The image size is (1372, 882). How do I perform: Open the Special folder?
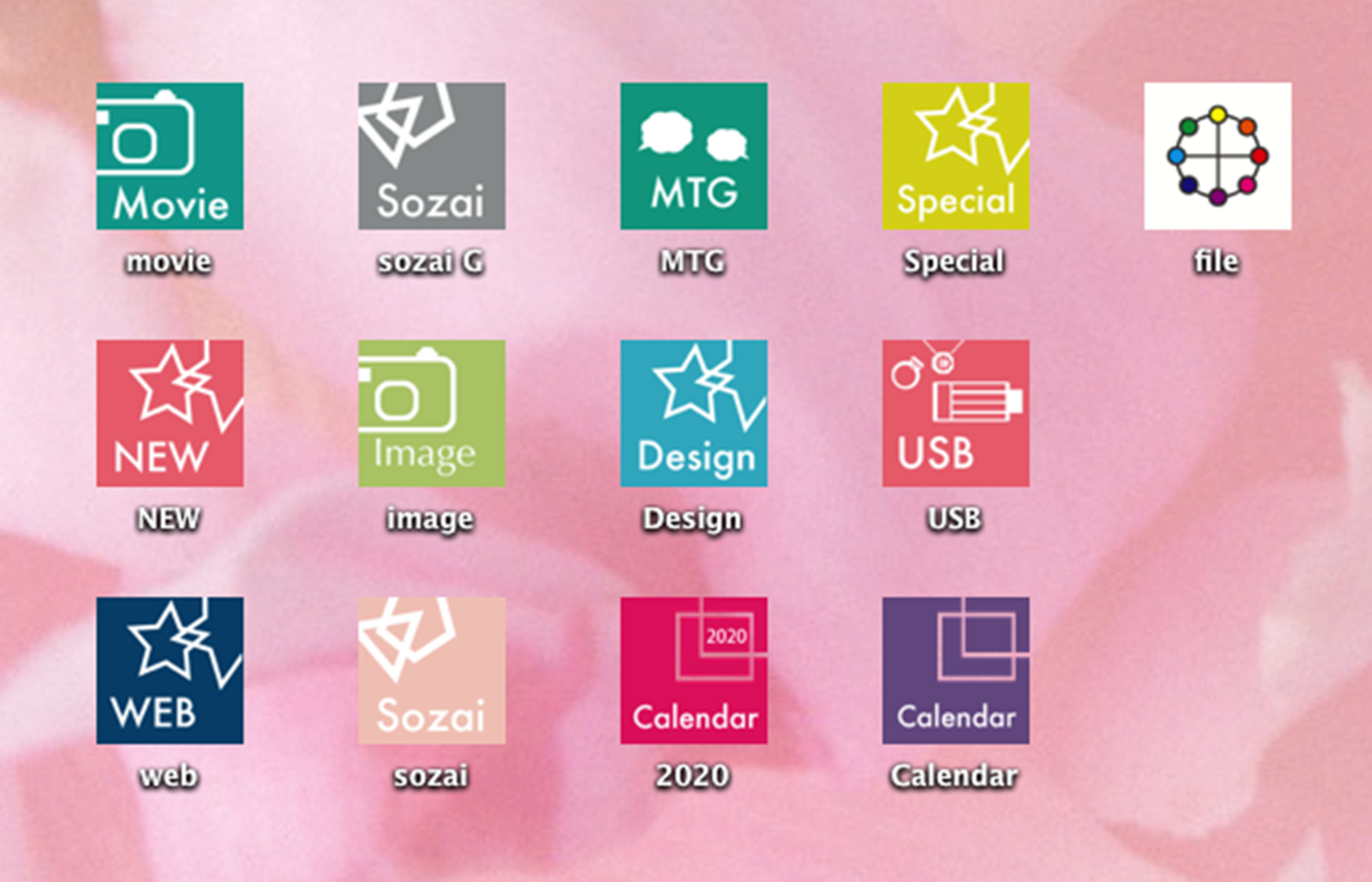[956, 156]
